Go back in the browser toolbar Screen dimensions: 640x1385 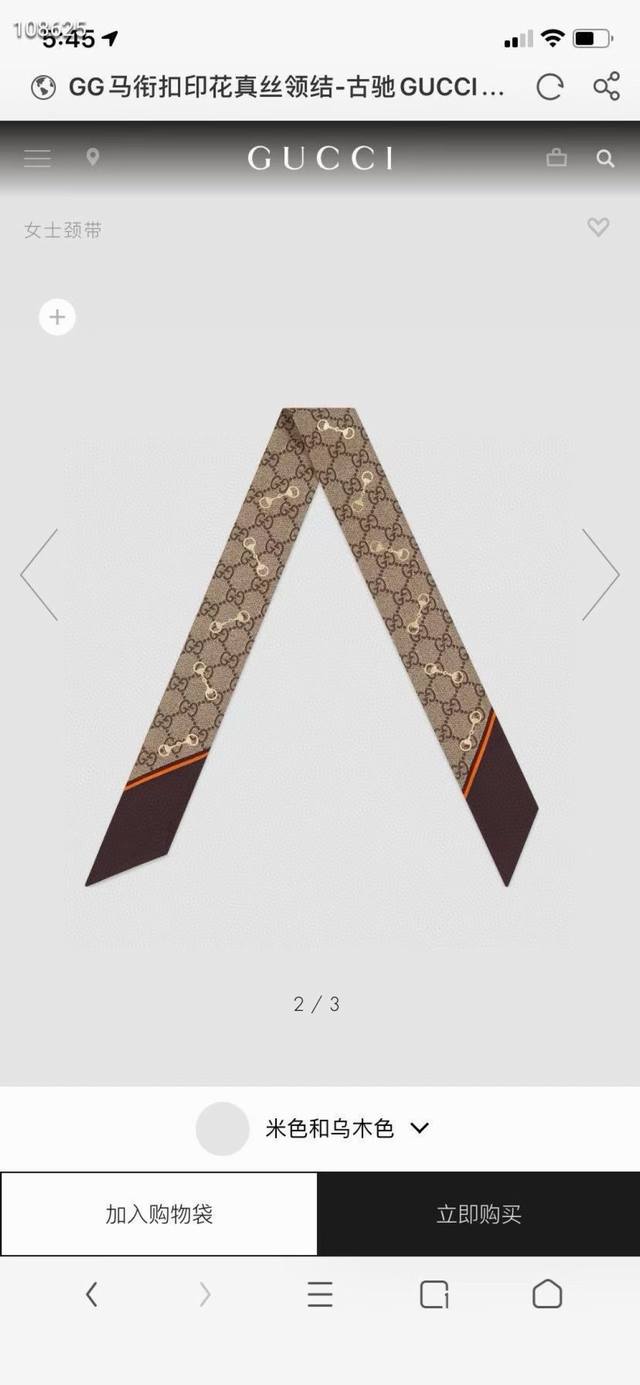(x=91, y=1294)
